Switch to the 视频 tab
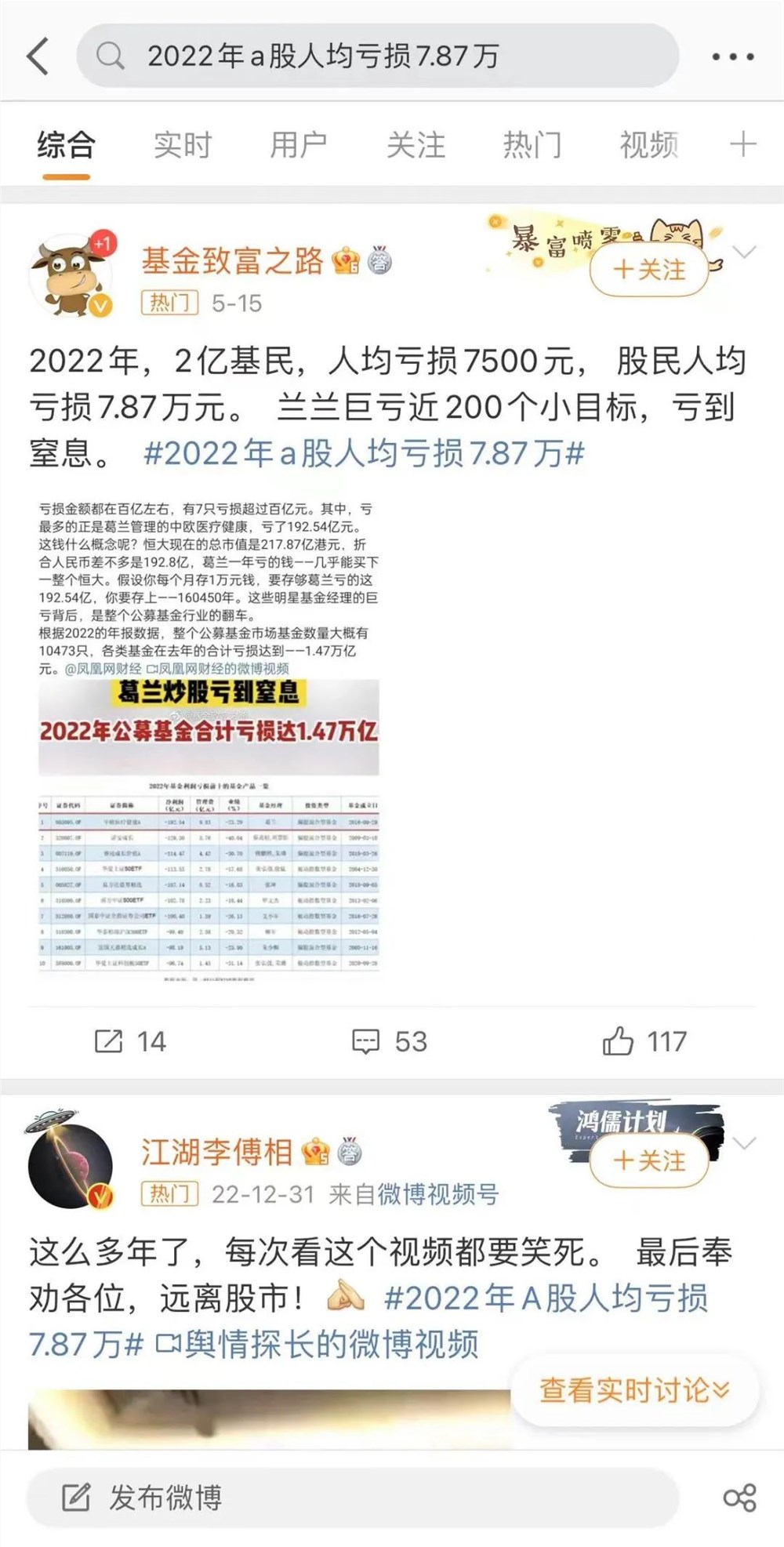Image resolution: width=784 pixels, height=1547 pixels. [x=648, y=145]
